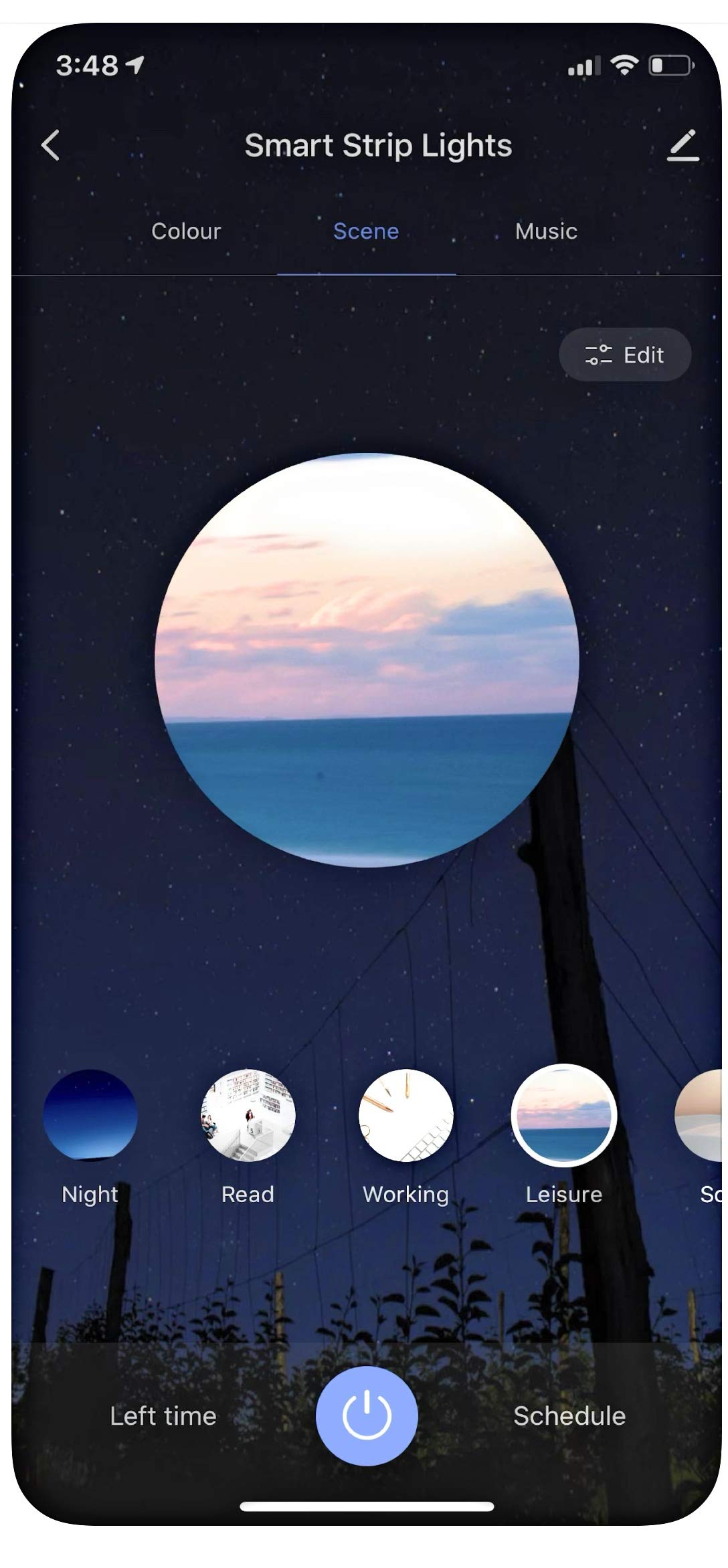This screenshot has height=1568, width=728.
Task: Open the Schedule settings
Action: (569, 1416)
